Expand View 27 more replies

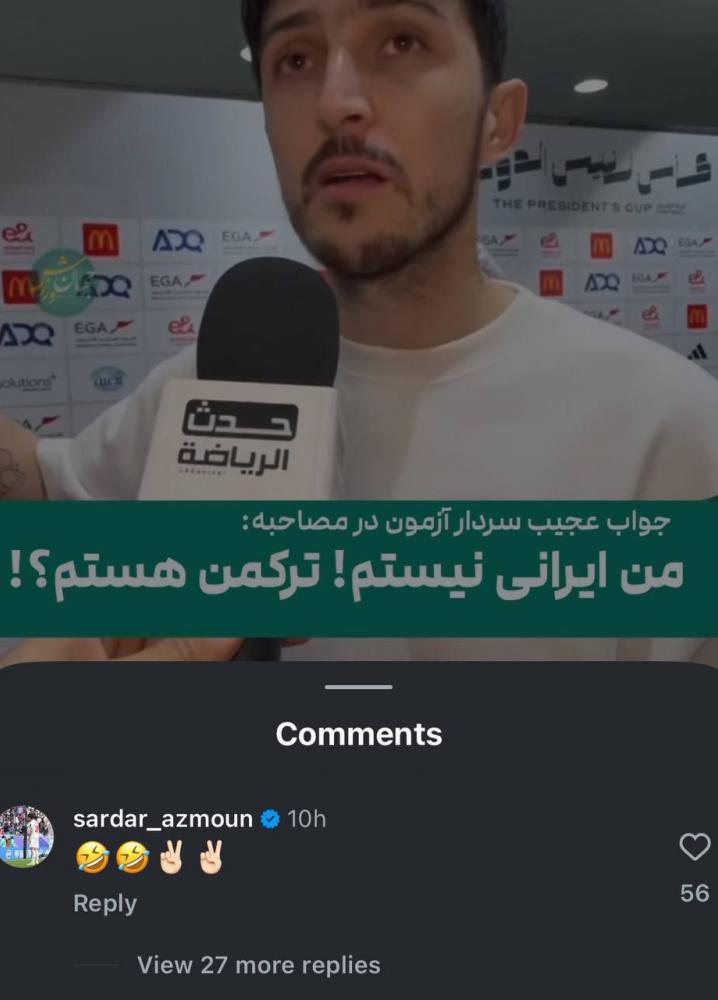coord(258,965)
